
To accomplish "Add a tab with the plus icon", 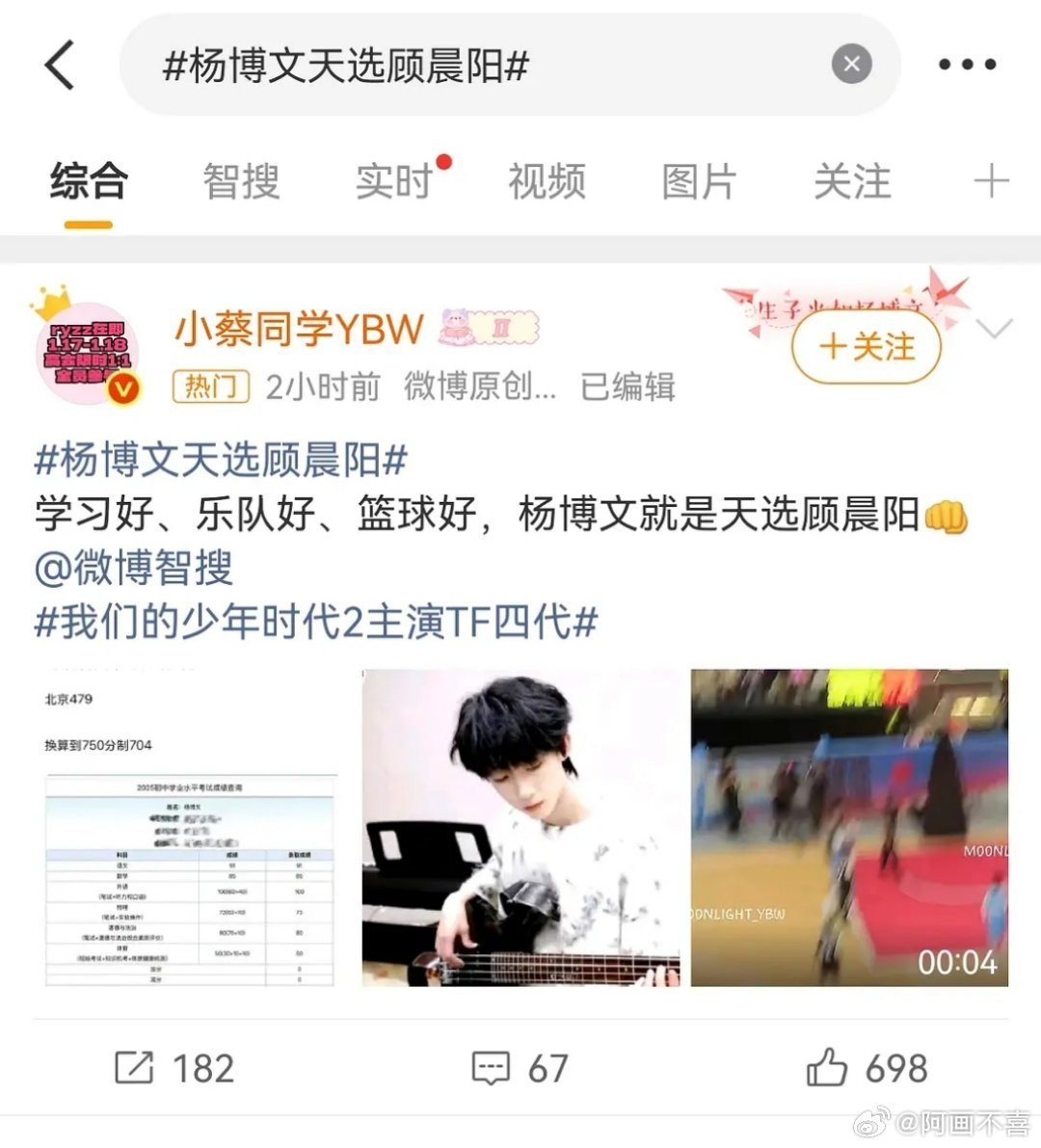I will 991,181.
